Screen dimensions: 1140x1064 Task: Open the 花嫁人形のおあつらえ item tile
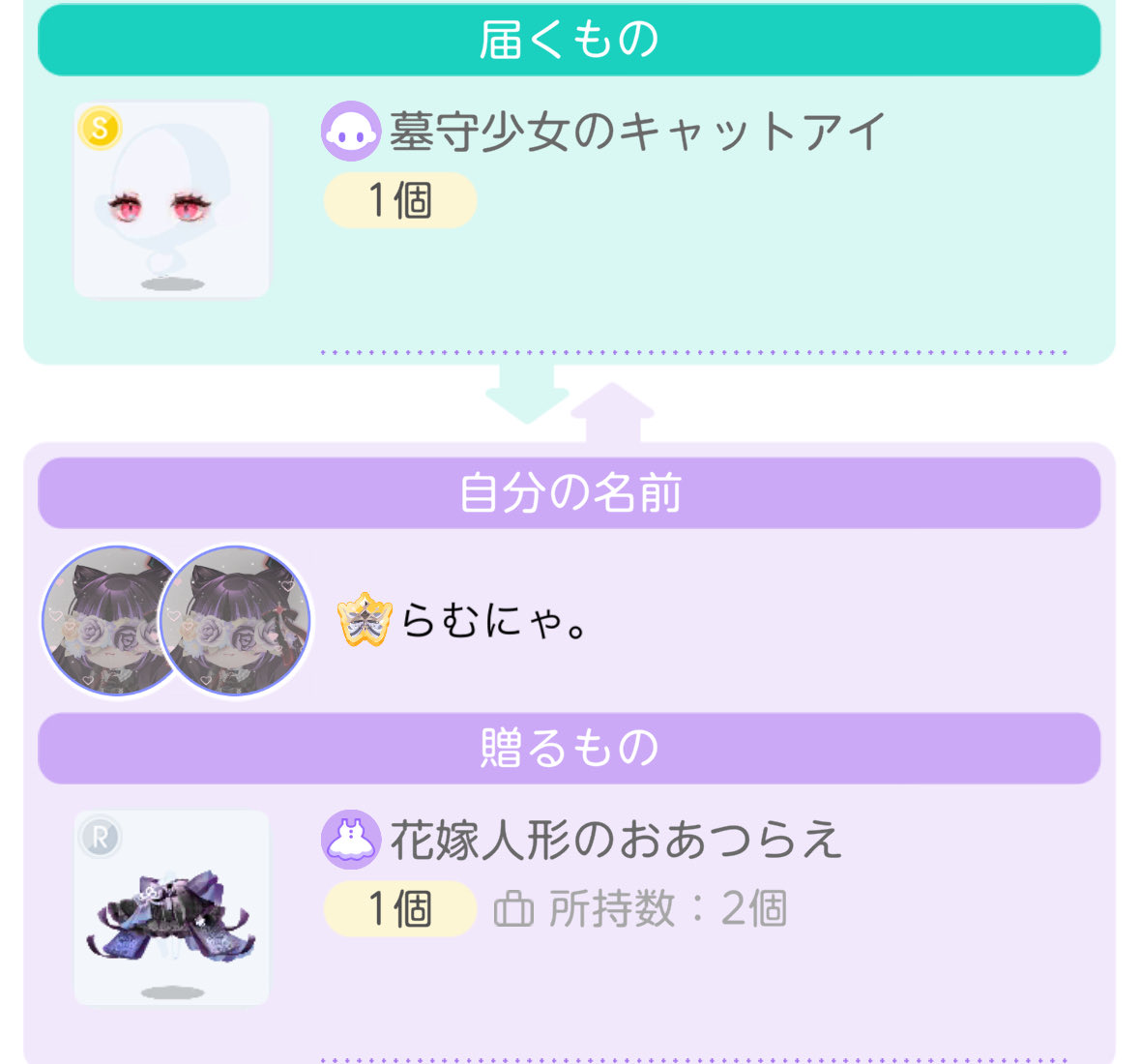171,907
